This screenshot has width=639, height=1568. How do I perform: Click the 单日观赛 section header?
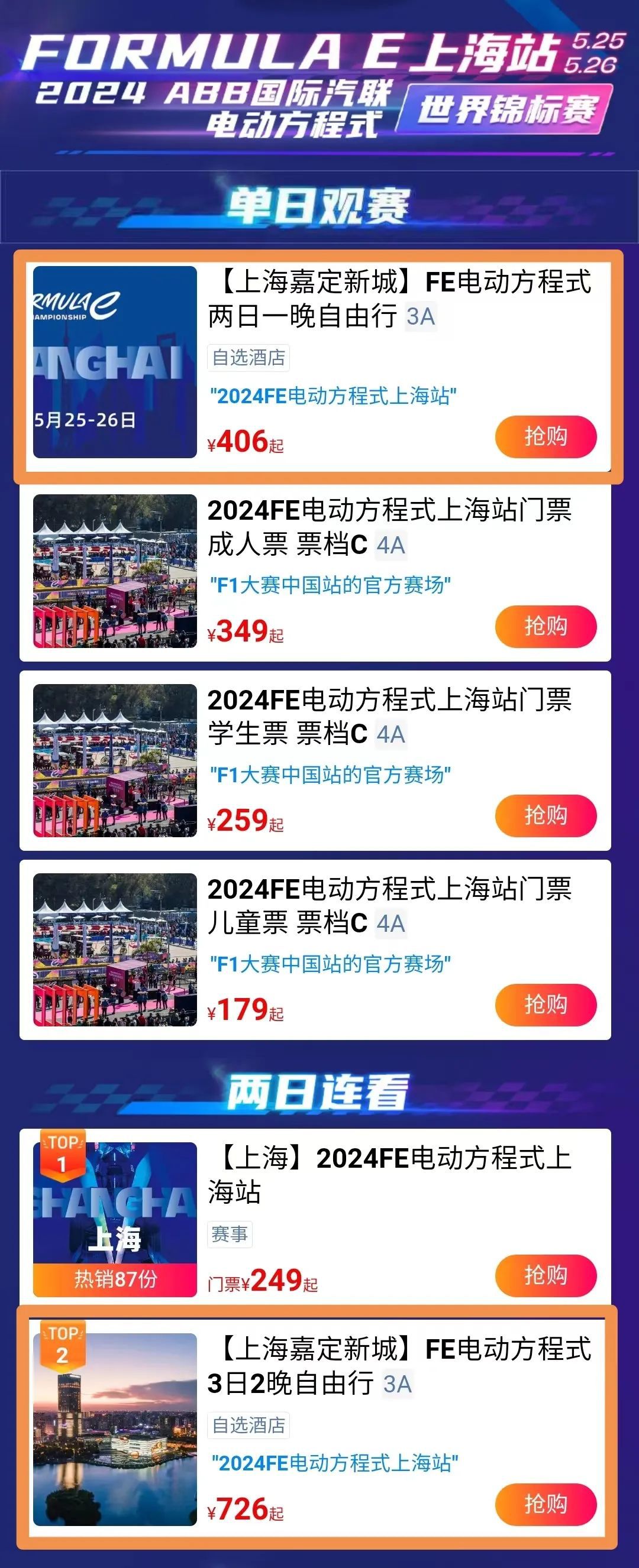point(319,205)
